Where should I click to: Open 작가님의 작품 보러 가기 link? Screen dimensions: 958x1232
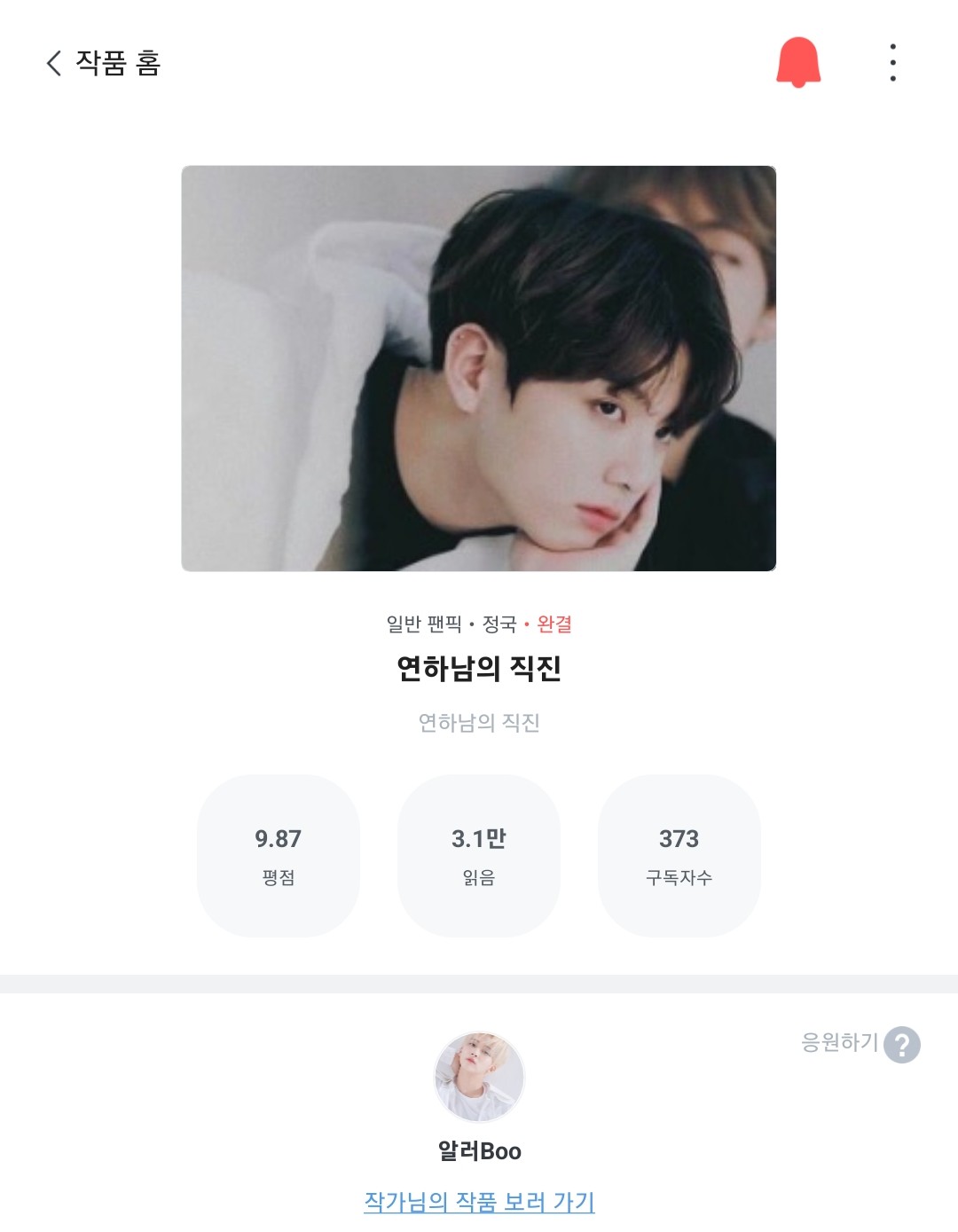(479, 1202)
